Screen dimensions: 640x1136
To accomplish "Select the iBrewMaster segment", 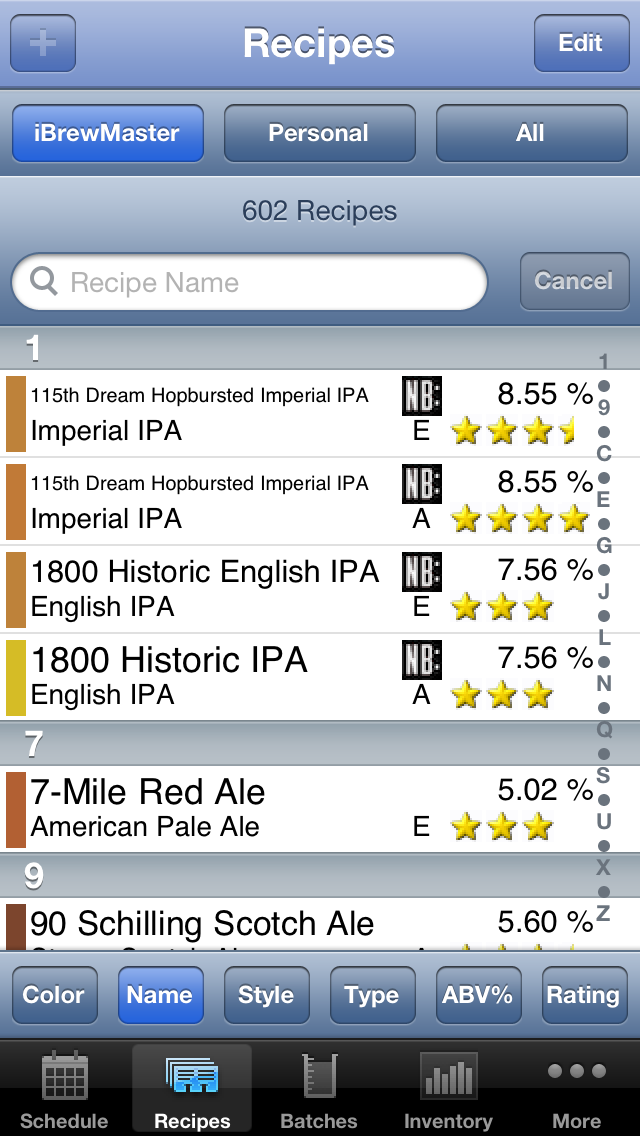I will coord(107,133).
